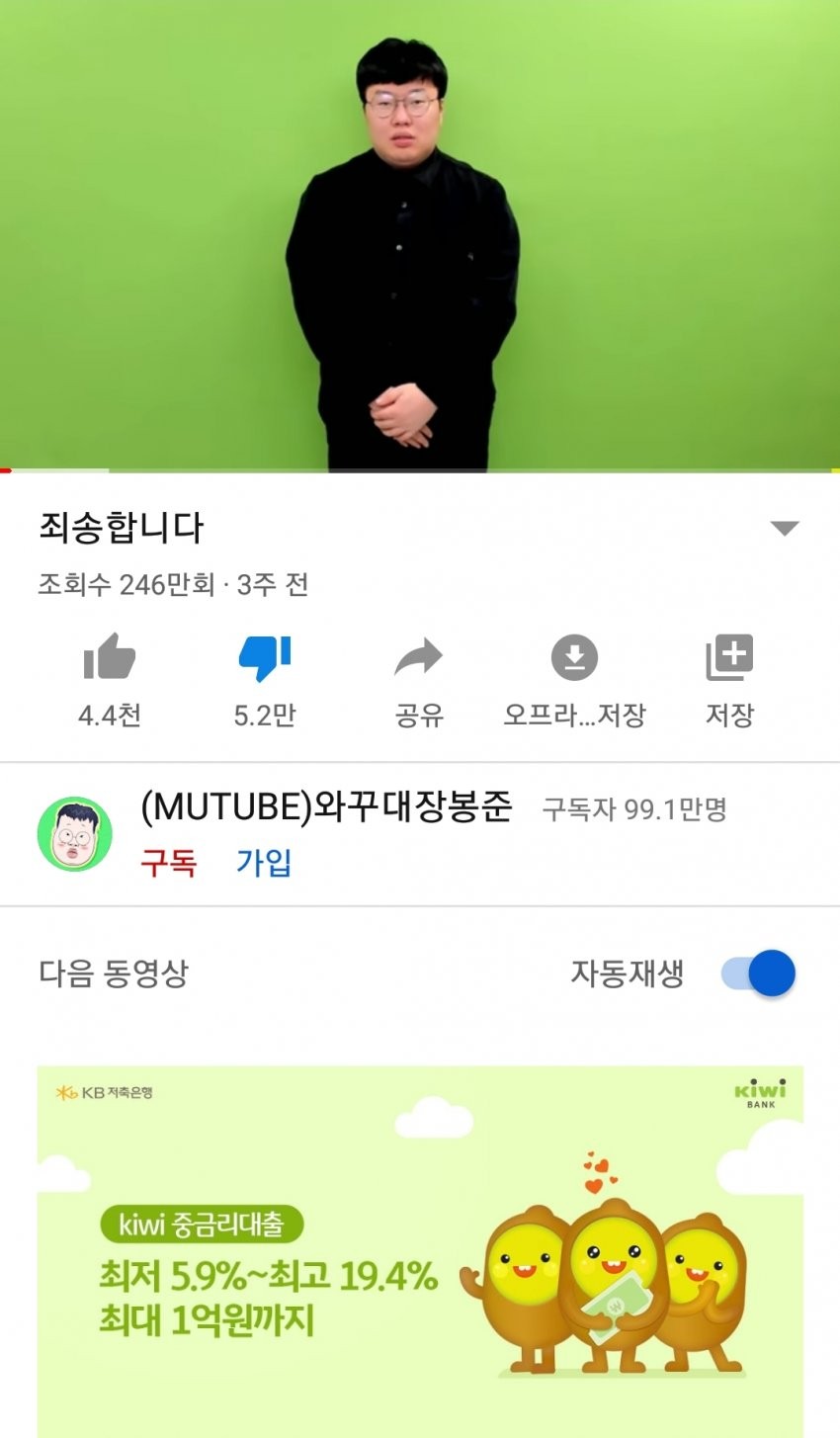This screenshot has width=840, height=1438.
Task: Share this video via 공유
Action: [419, 658]
